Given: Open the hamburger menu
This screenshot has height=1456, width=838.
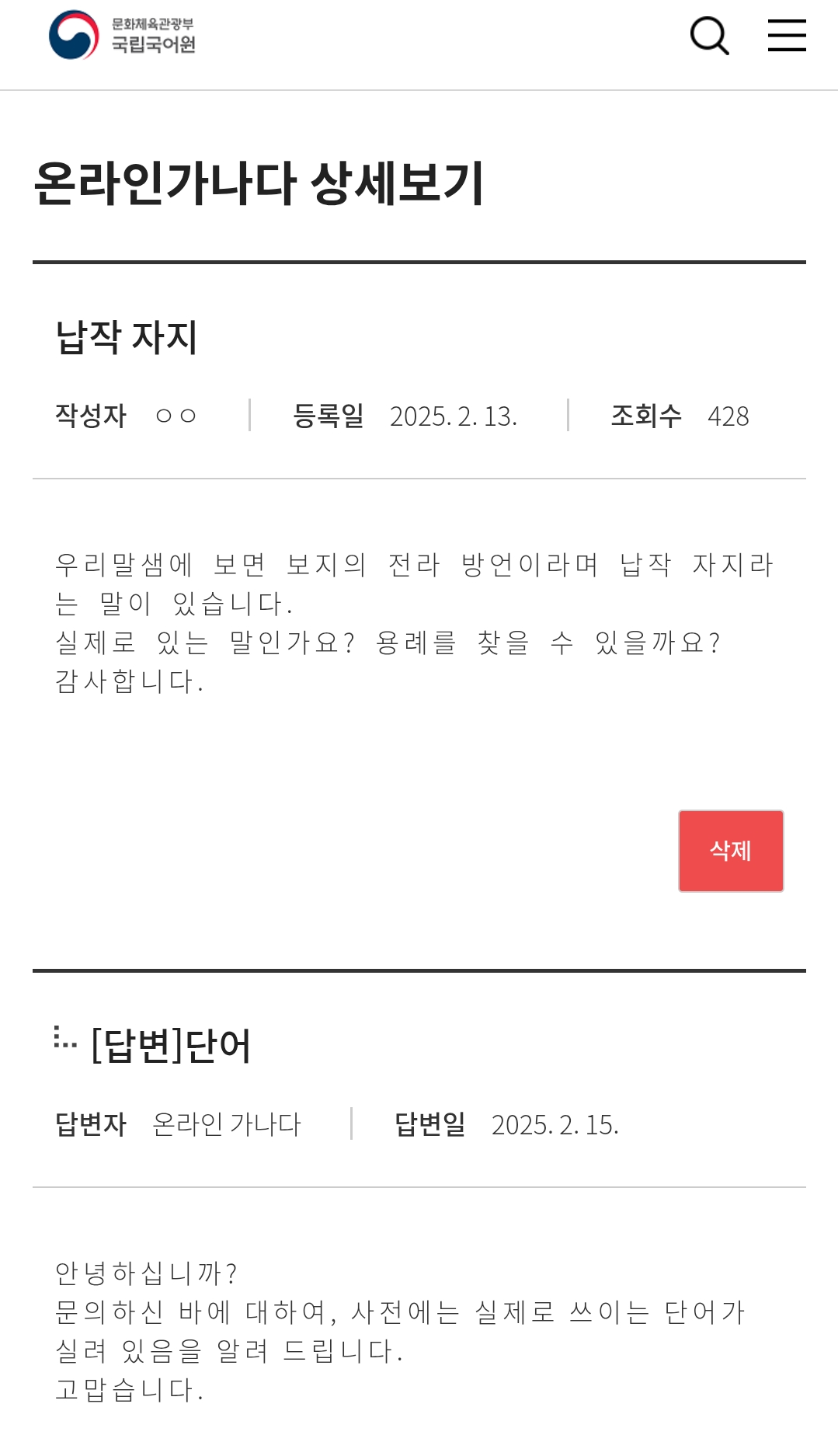Looking at the screenshot, I should tap(786, 36).
